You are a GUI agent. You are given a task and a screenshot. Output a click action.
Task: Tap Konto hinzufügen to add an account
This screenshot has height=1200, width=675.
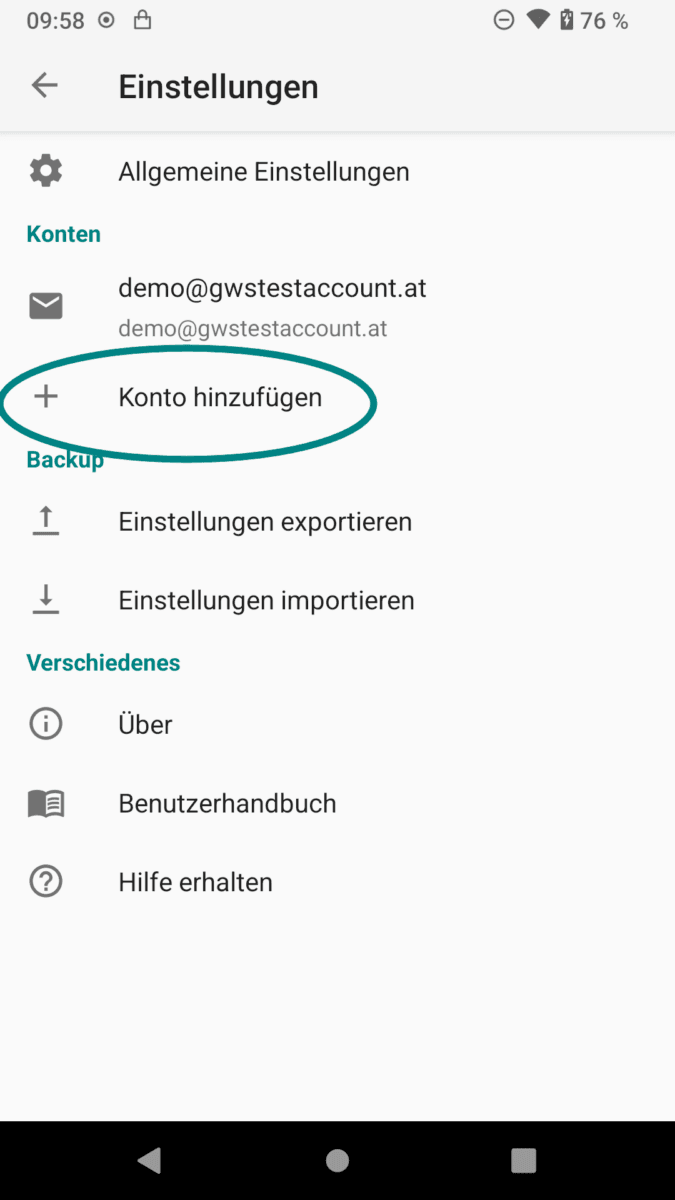(220, 397)
